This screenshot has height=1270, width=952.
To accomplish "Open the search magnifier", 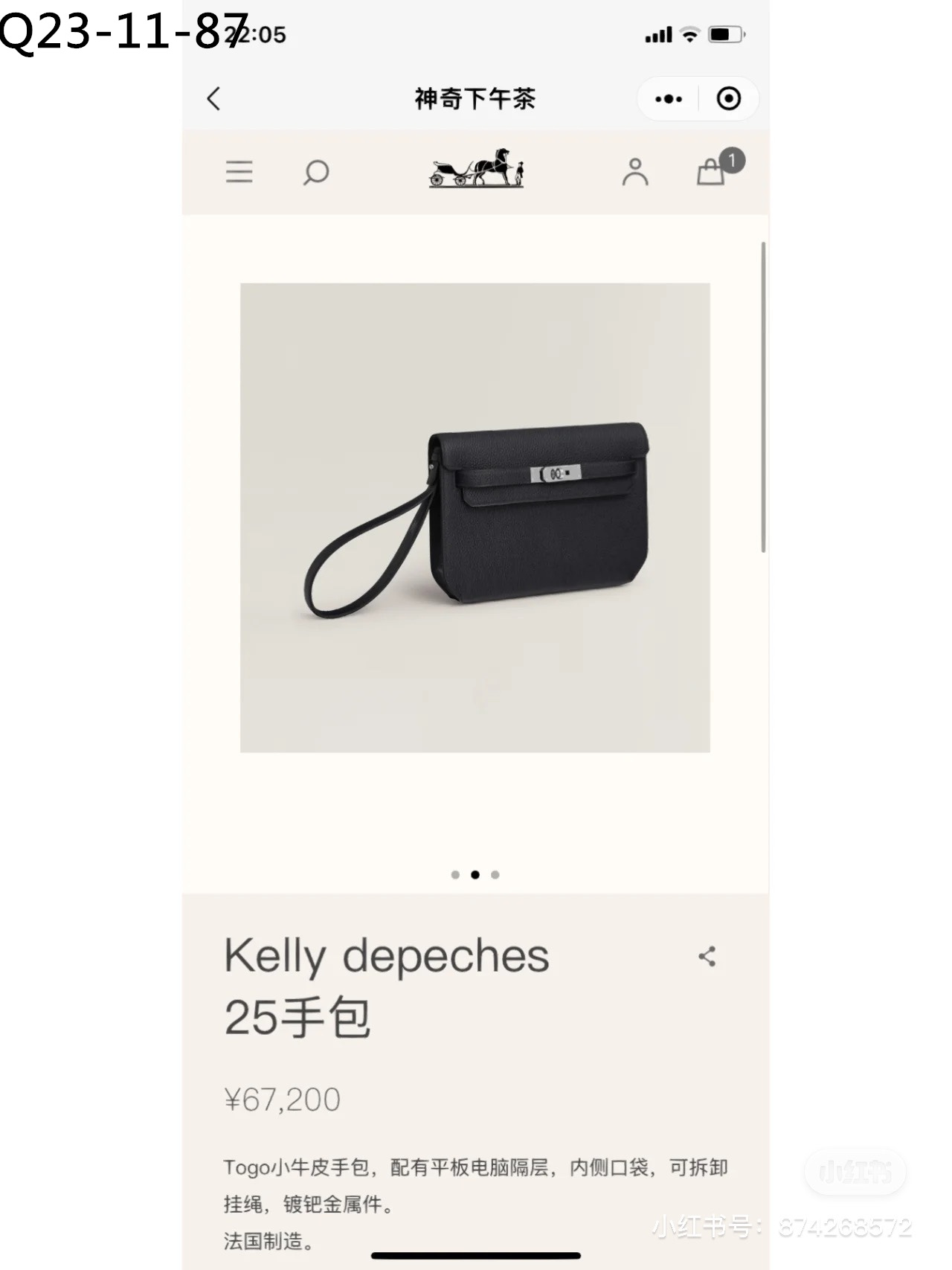I will click(316, 173).
